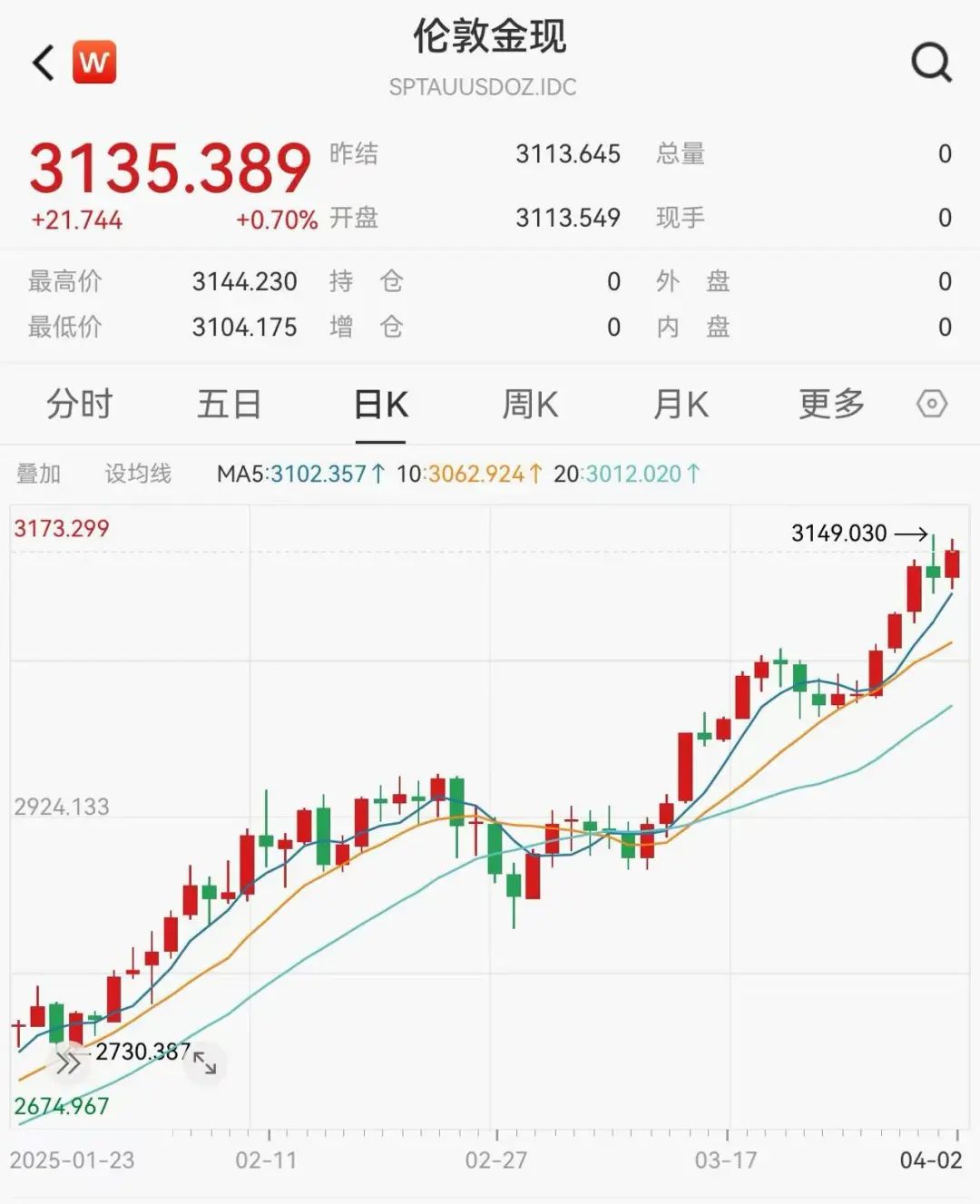The width and height of the screenshot is (980, 1204).
Task: Tap 叠加 to overlay another instrument
Action: point(38,474)
